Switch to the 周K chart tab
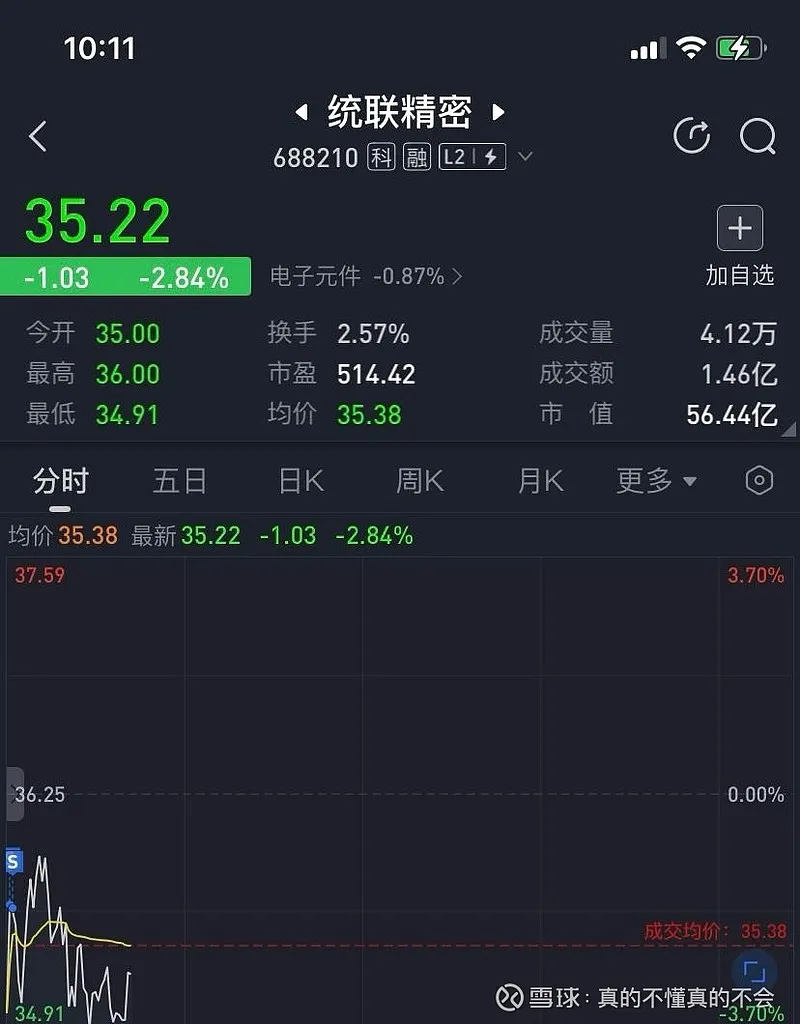This screenshot has height=1024, width=800. [x=420, y=481]
